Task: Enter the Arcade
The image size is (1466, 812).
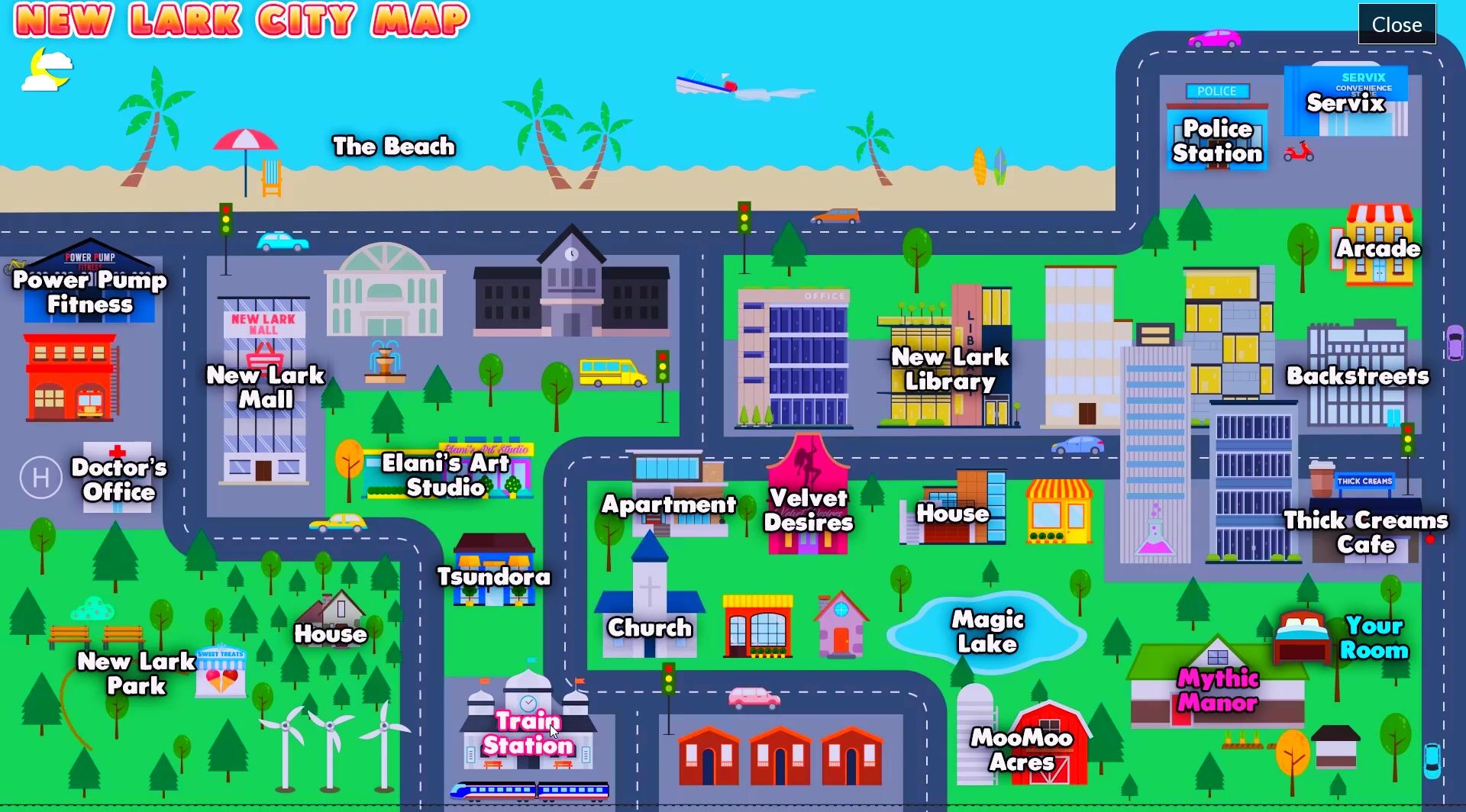Action: point(1377,248)
